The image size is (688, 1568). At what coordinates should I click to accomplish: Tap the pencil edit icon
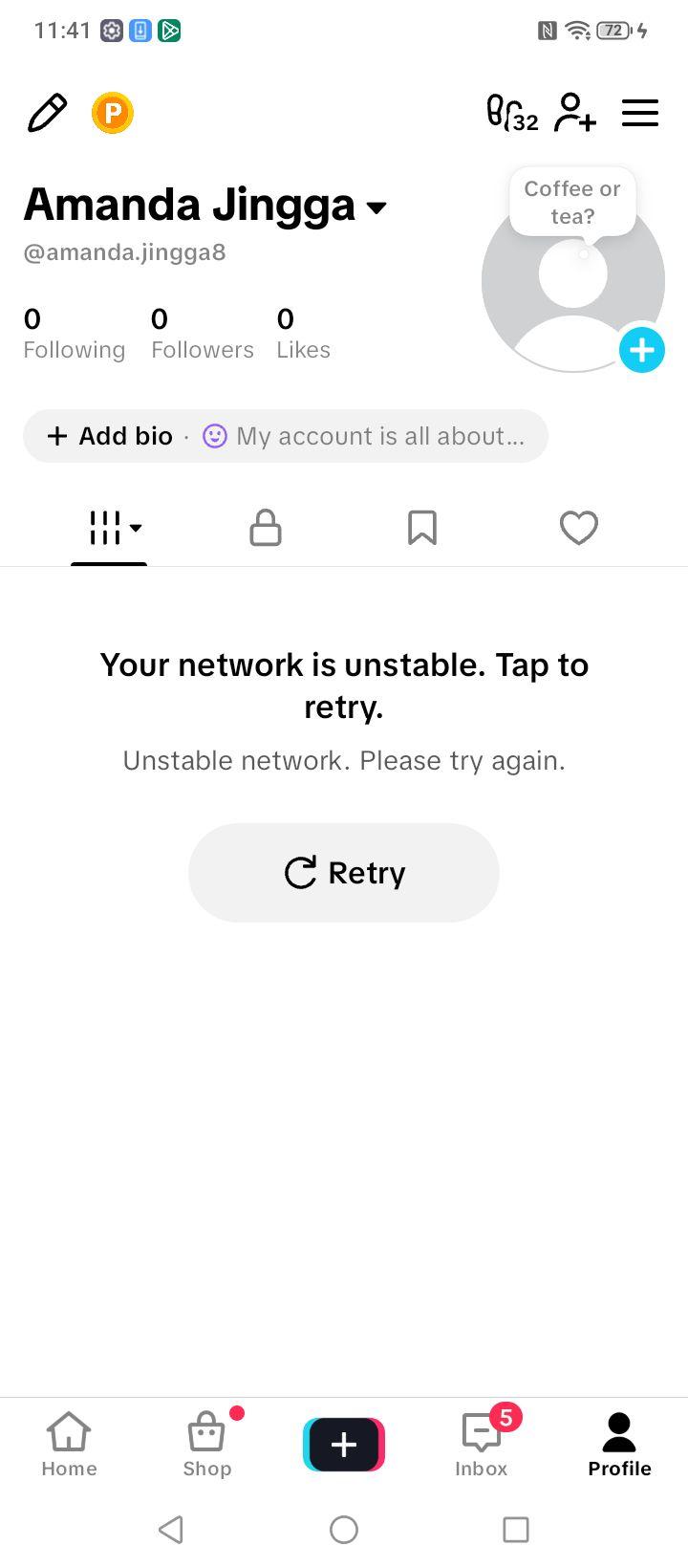click(x=47, y=113)
